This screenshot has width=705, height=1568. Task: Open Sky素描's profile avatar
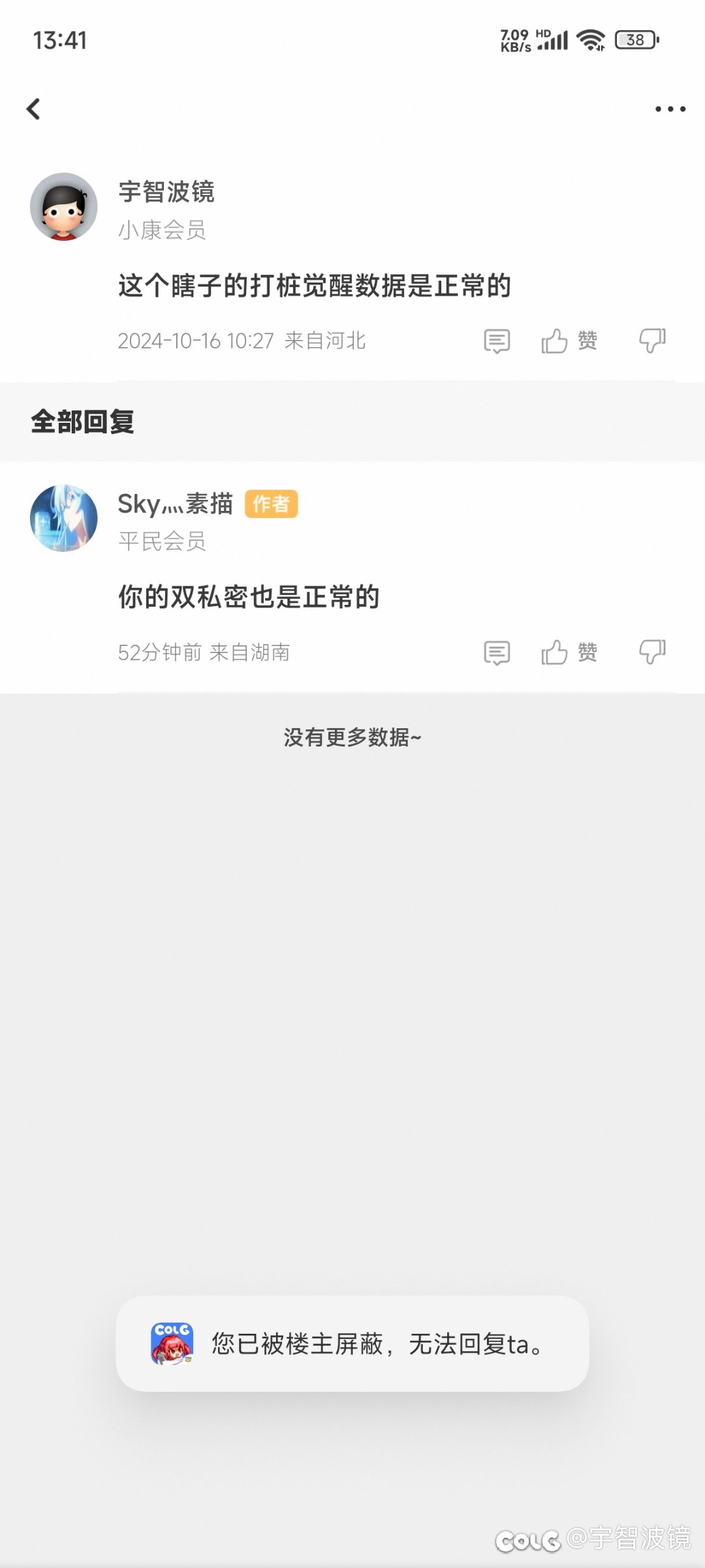[64, 518]
